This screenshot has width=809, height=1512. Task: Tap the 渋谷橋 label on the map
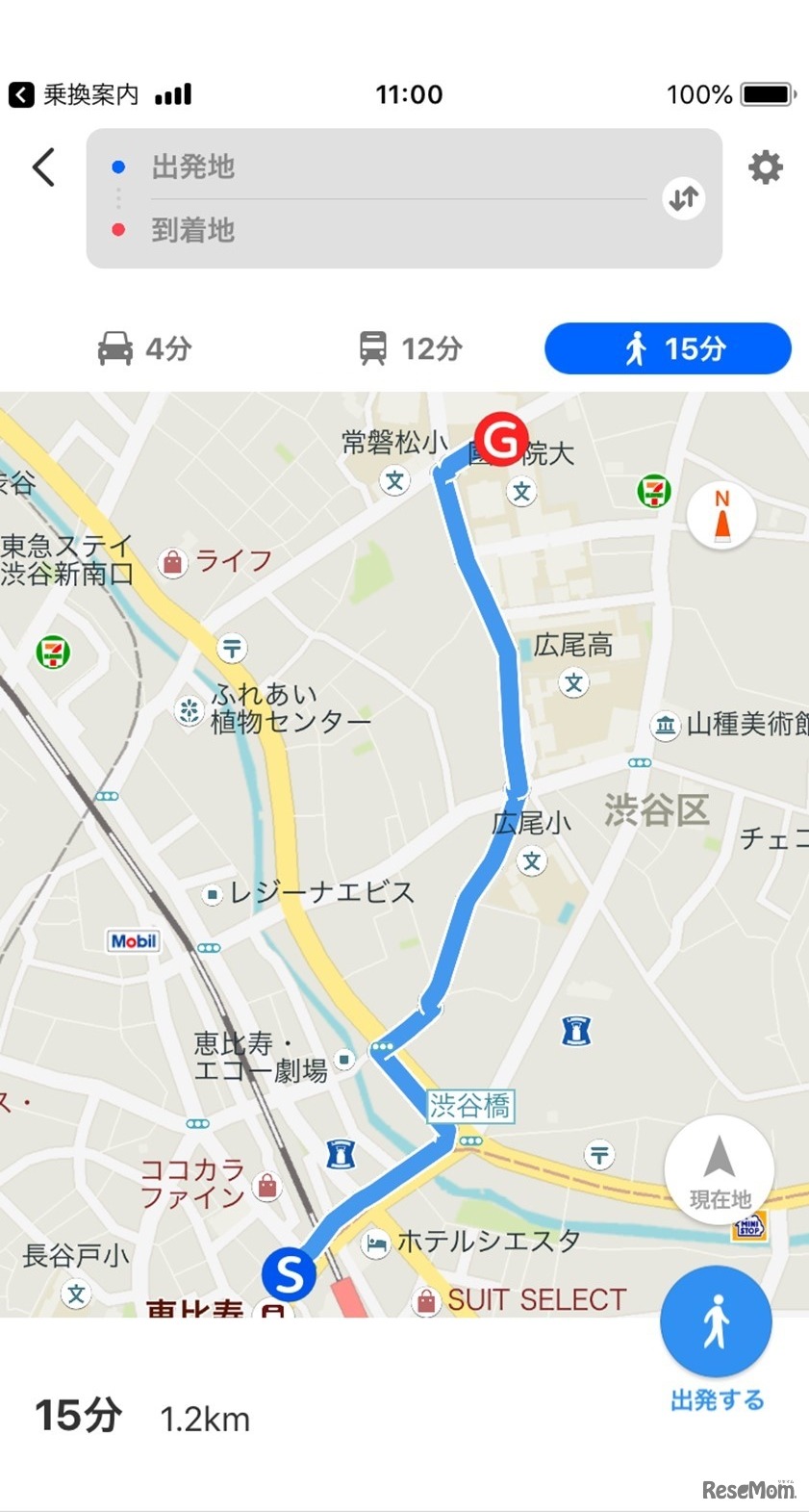(x=472, y=1108)
